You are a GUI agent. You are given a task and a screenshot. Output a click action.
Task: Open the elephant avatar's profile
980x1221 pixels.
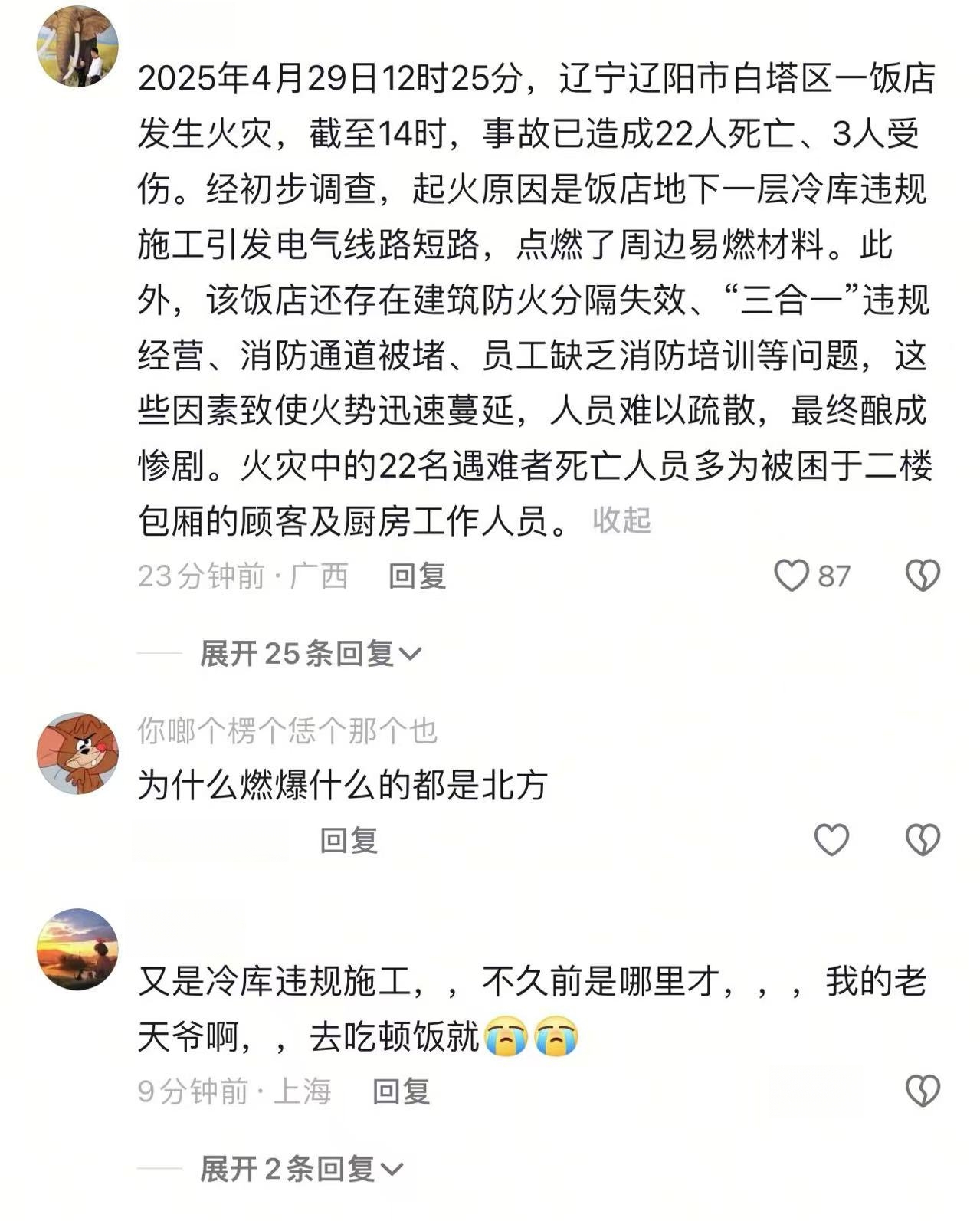click(77, 46)
